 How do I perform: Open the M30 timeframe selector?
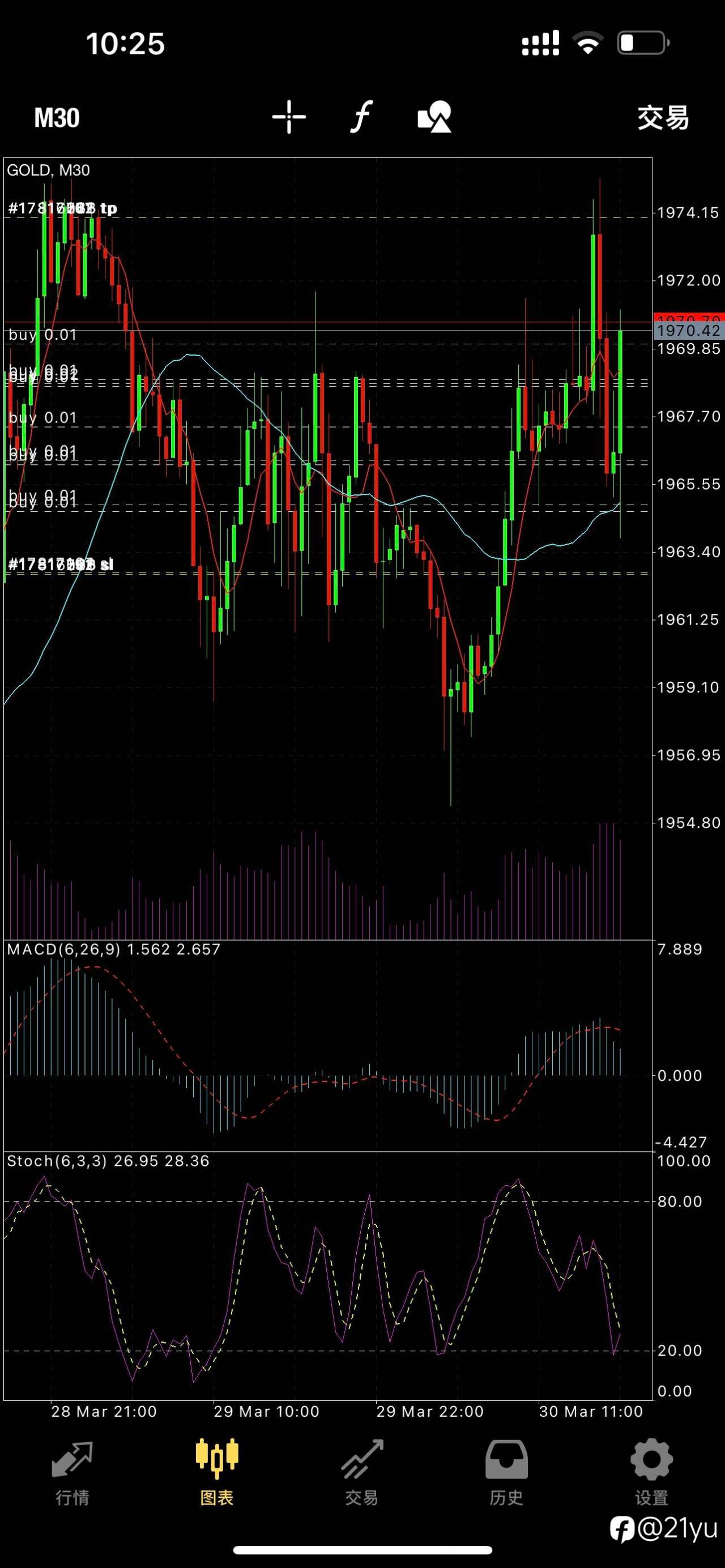click(x=57, y=117)
